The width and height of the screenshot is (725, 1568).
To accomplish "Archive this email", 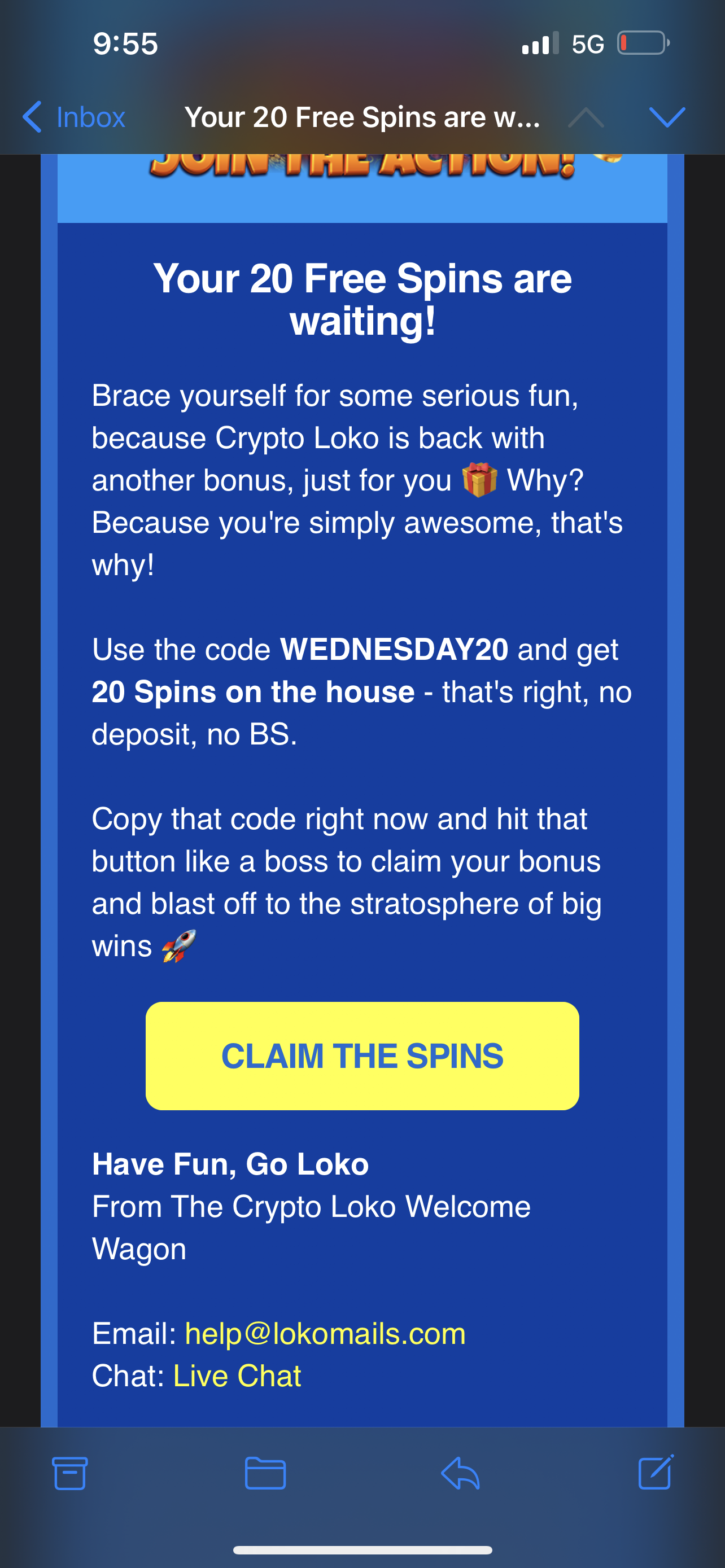I will coord(70,1473).
